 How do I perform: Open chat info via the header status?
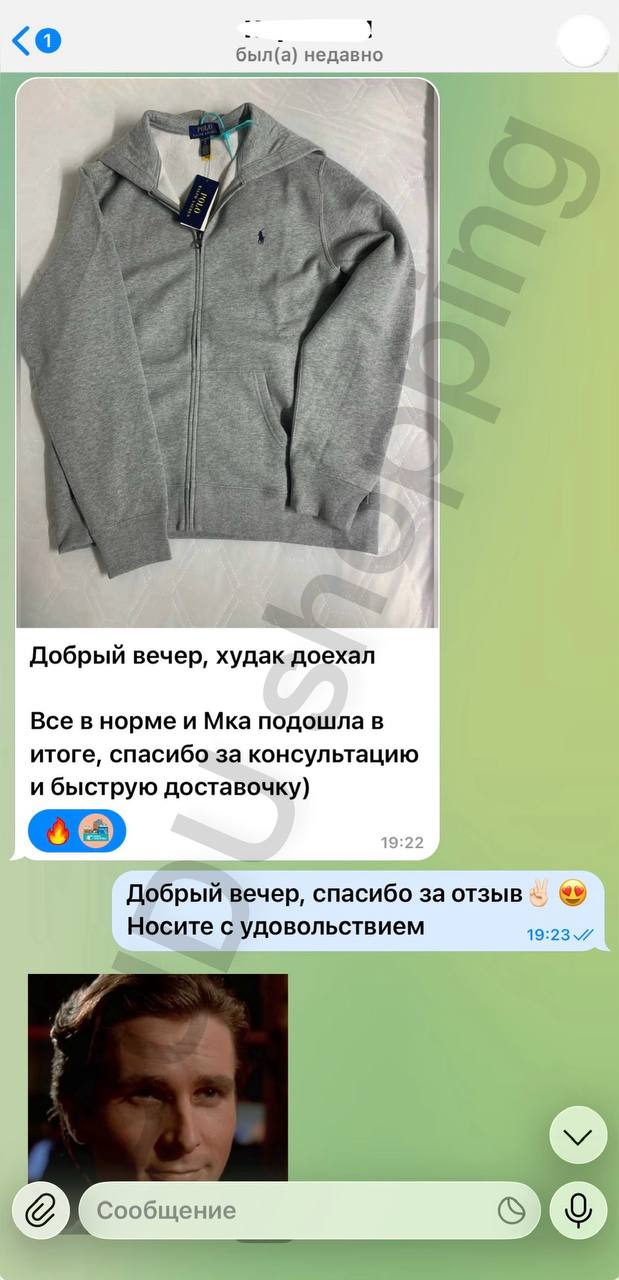(309, 55)
